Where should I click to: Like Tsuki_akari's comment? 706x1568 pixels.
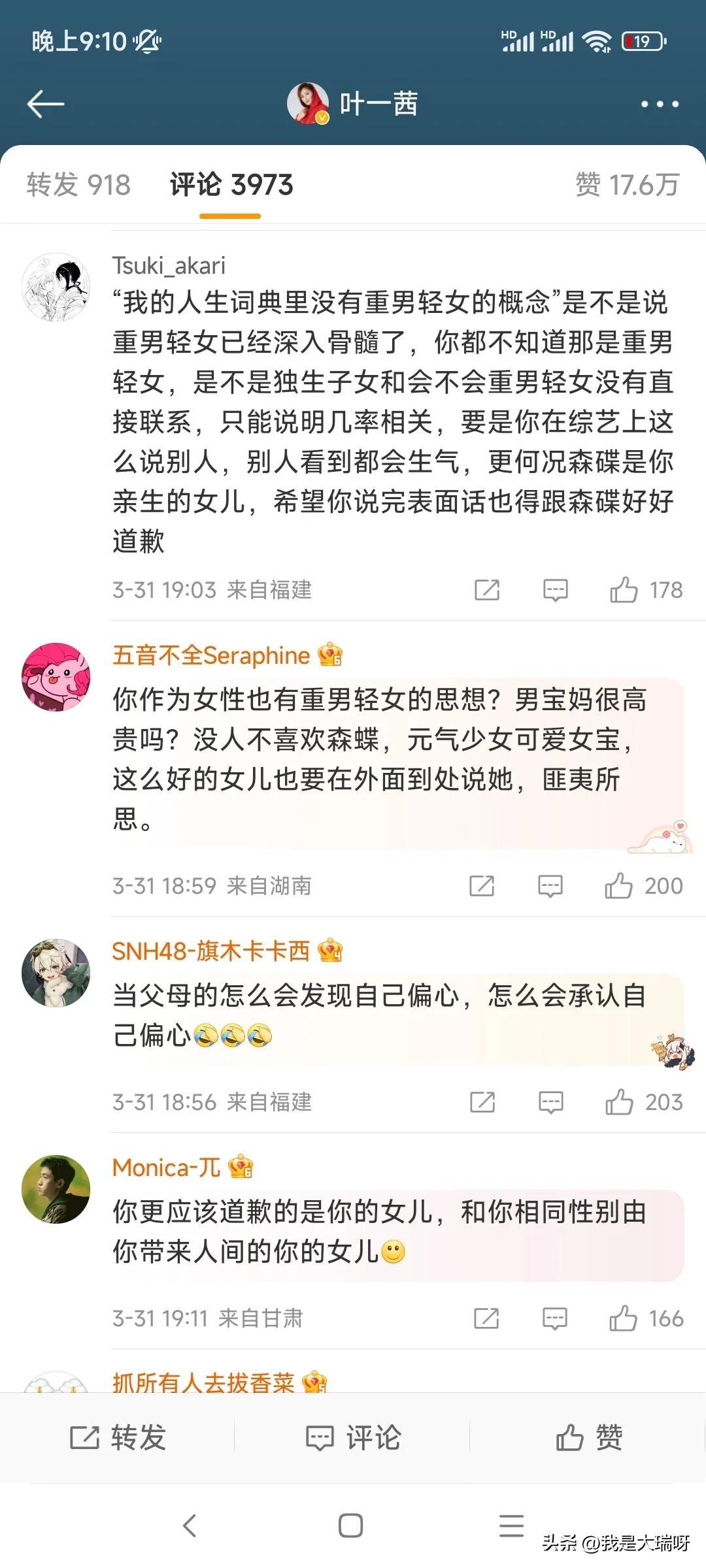point(624,590)
